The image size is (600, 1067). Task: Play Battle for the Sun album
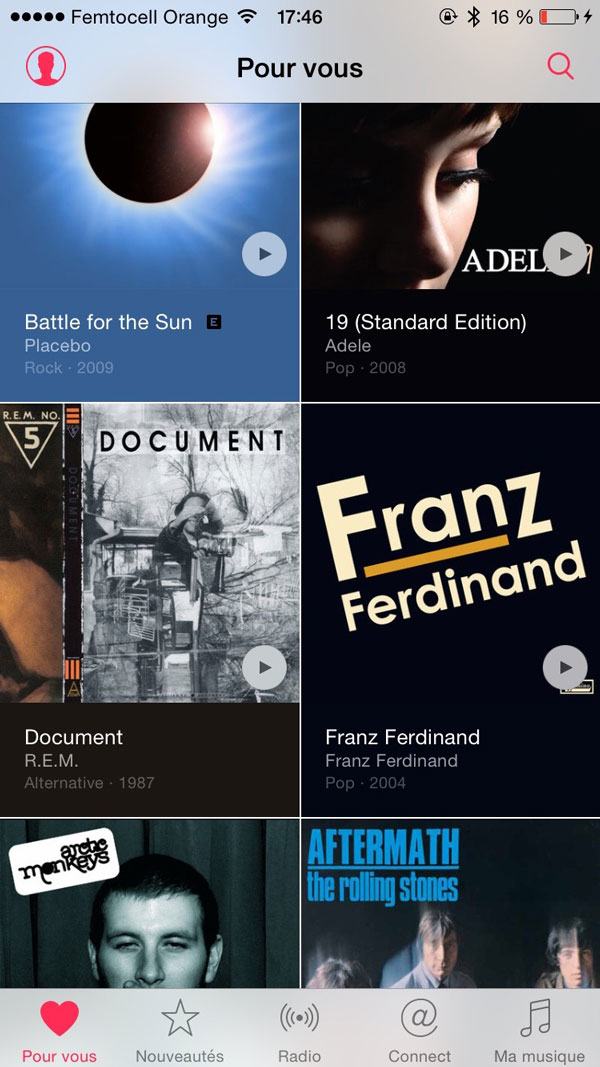click(x=264, y=254)
